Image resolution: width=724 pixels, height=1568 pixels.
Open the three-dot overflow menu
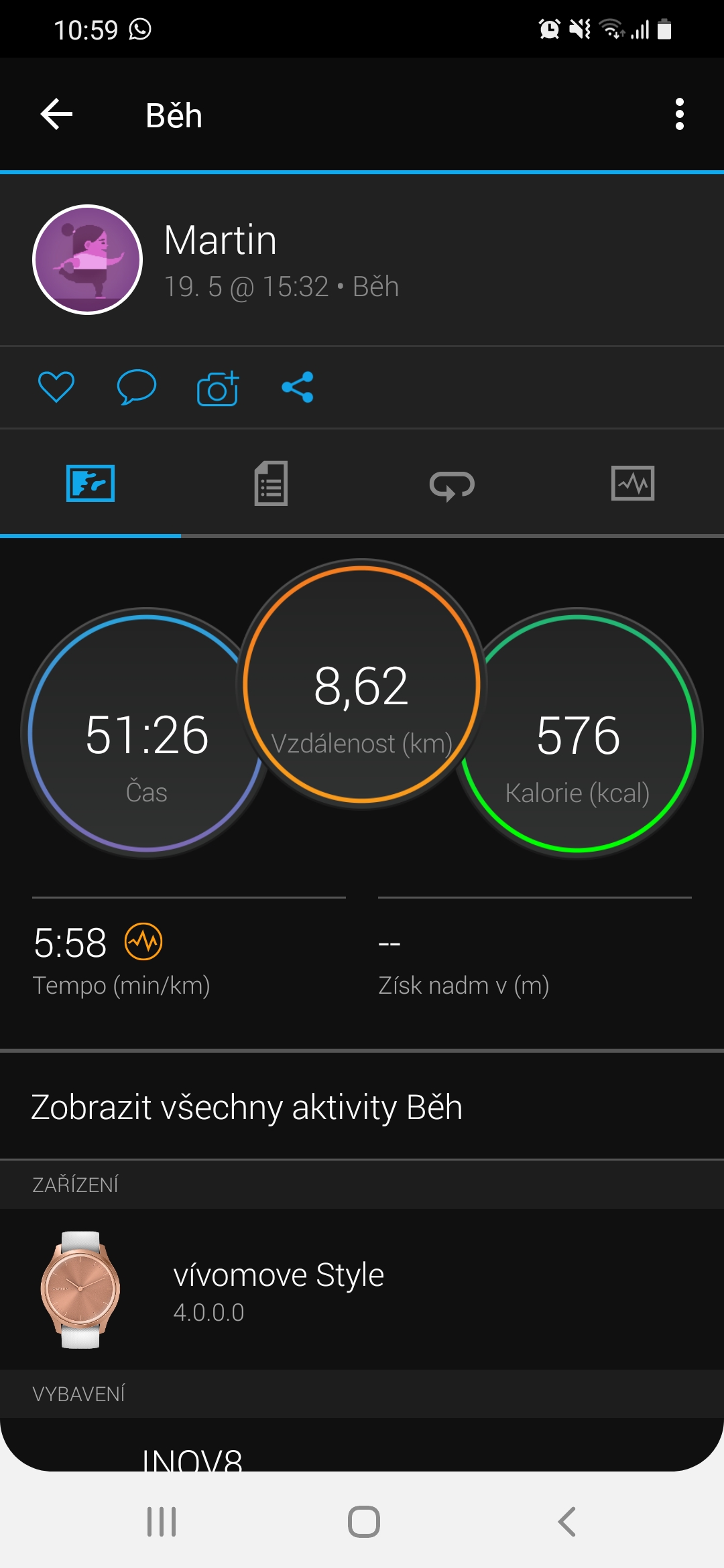pyautogui.click(x=680, y=115)
